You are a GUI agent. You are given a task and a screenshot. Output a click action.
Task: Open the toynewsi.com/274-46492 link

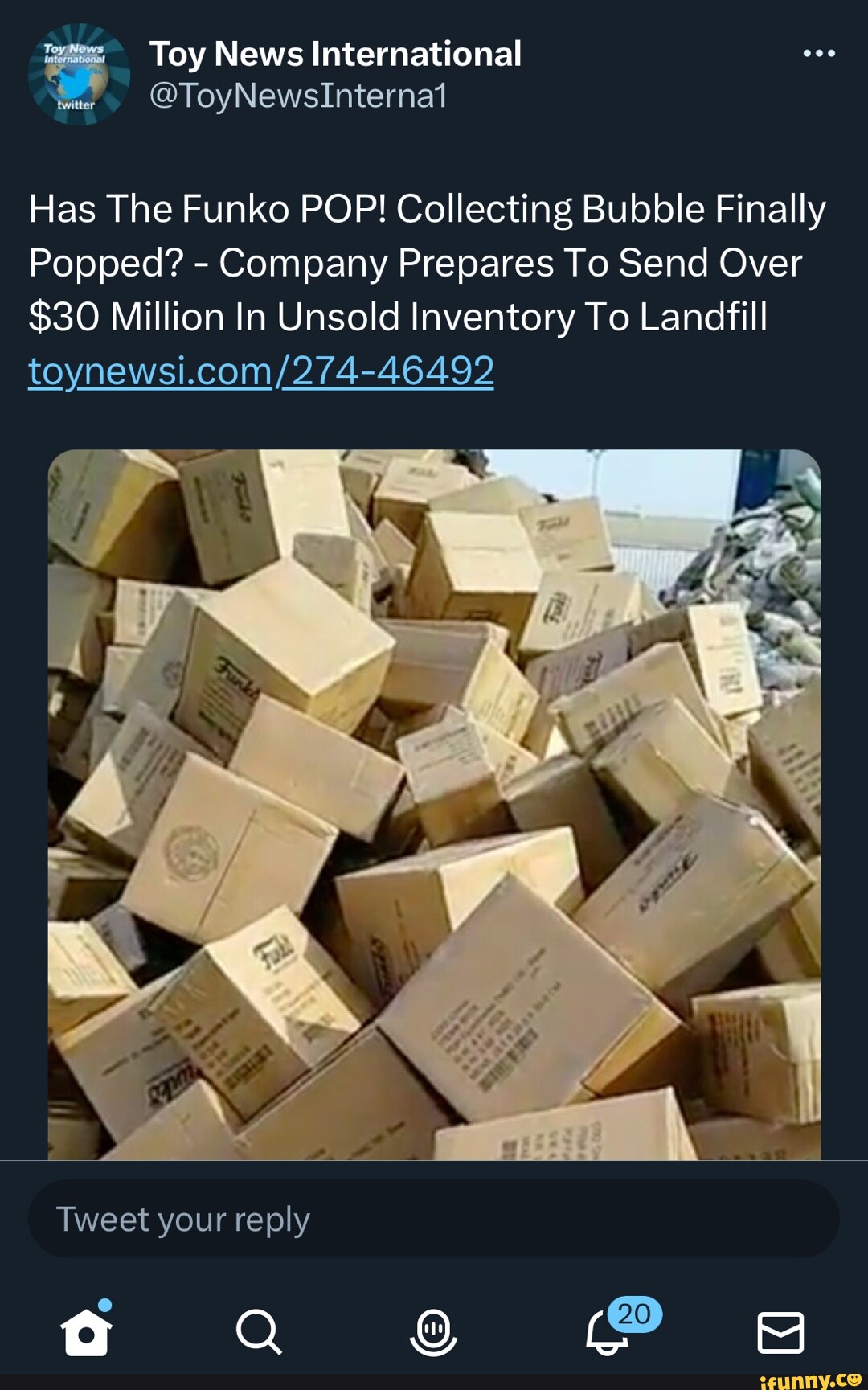click(260, 371)
